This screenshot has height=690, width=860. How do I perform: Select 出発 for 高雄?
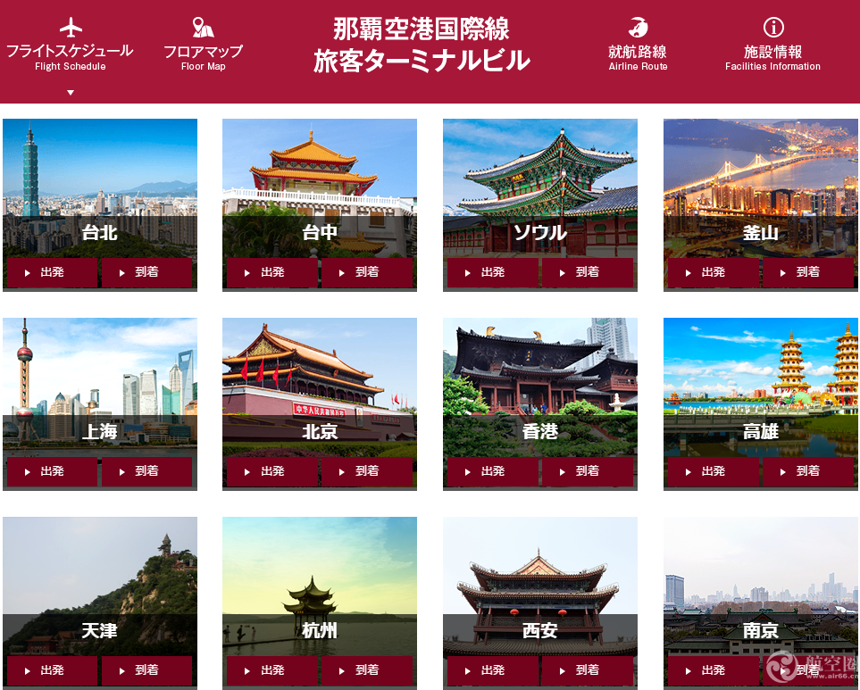coord(713,471)
